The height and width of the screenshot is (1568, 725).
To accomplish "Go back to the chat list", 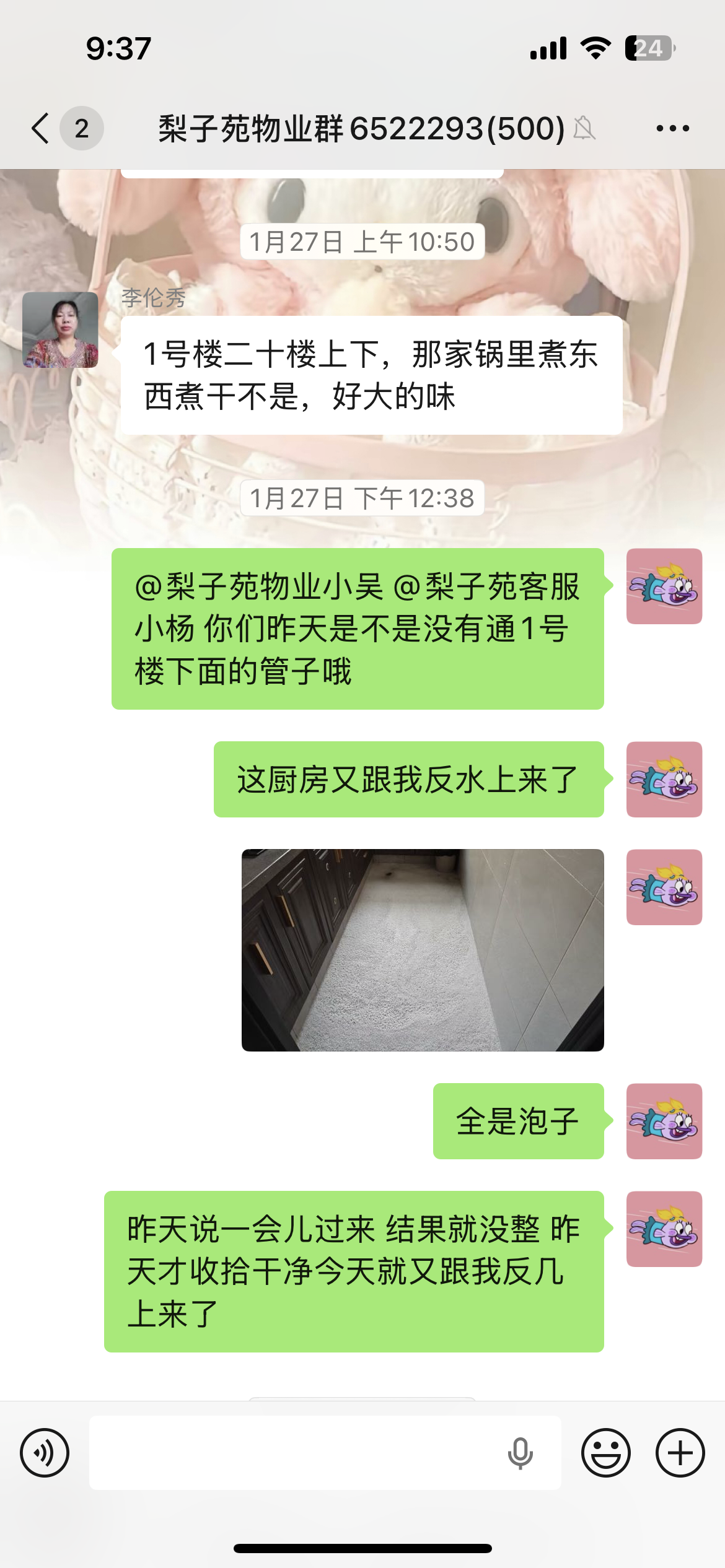I will point(41,128).
